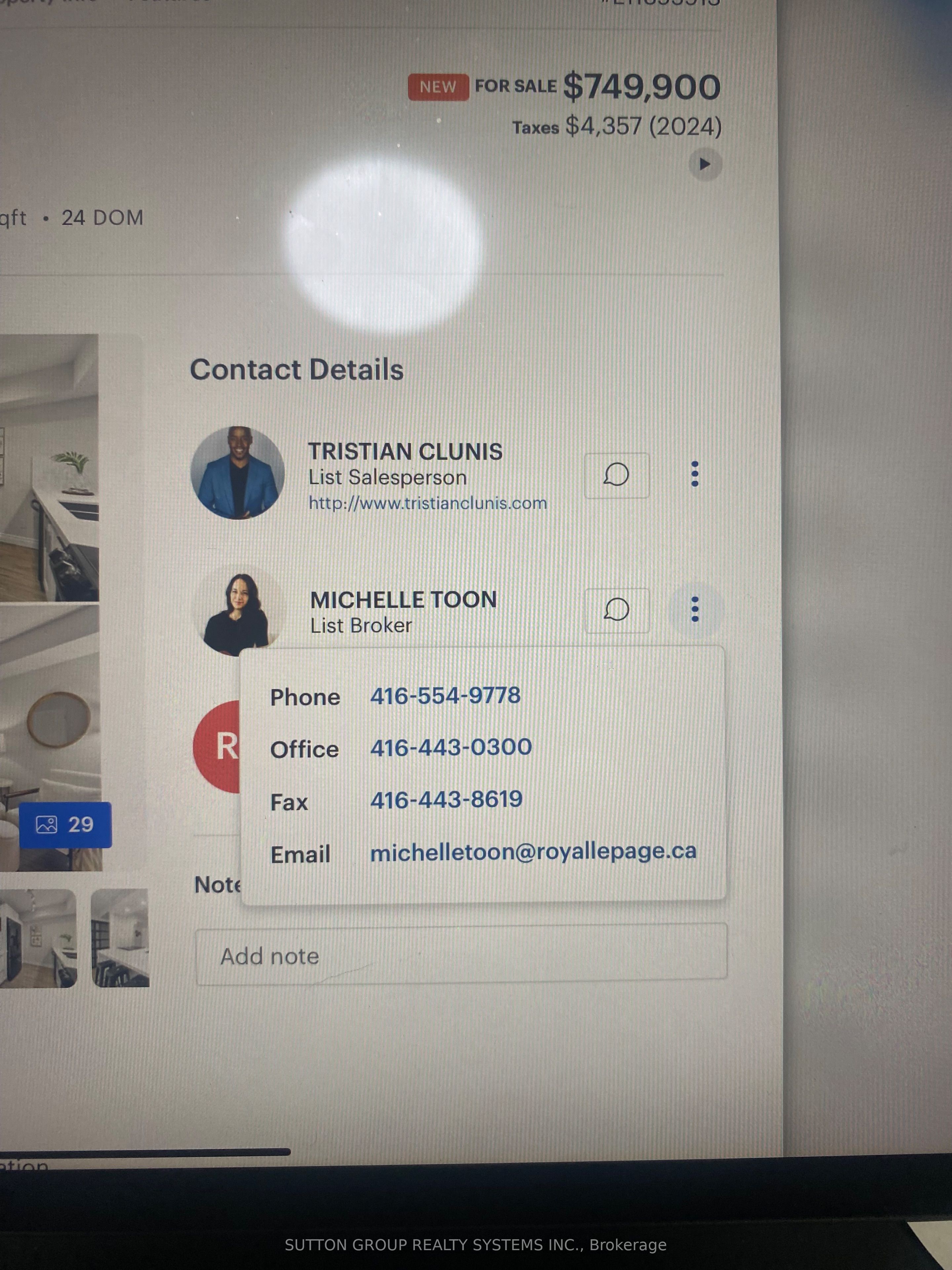Close Michelle Toon's three-dot contact menu
952x1270 pixels.
click(x=694, y=610)
